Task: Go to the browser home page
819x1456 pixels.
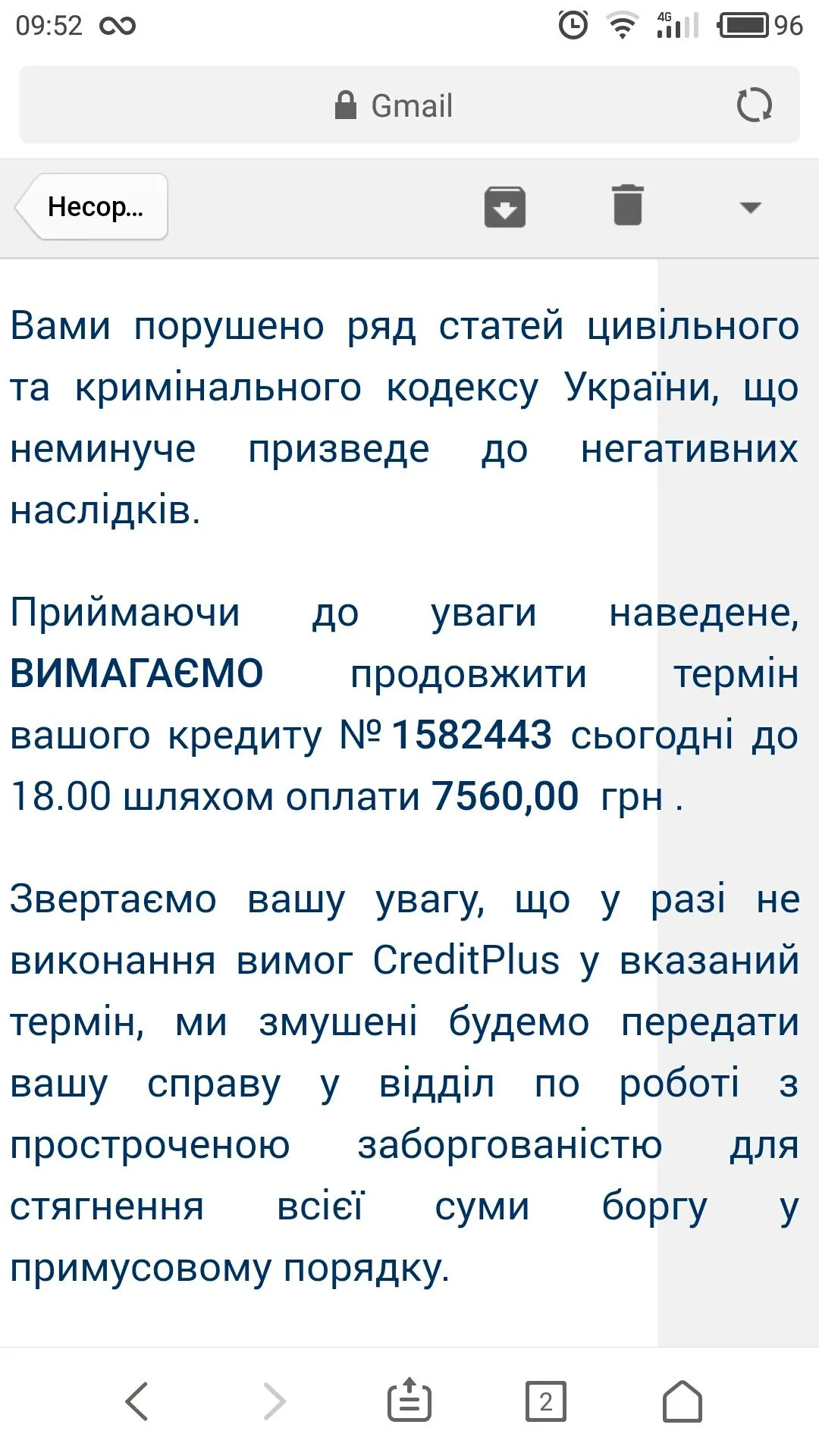Action: click(x=682, y=1401)
